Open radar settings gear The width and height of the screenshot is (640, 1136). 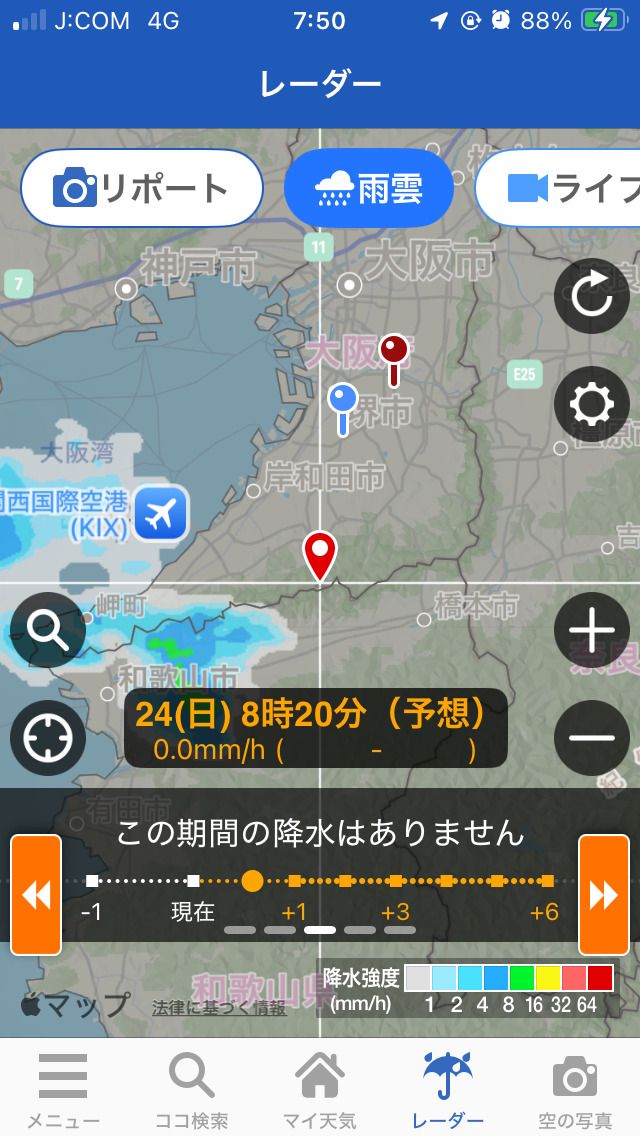pos(592,405)
